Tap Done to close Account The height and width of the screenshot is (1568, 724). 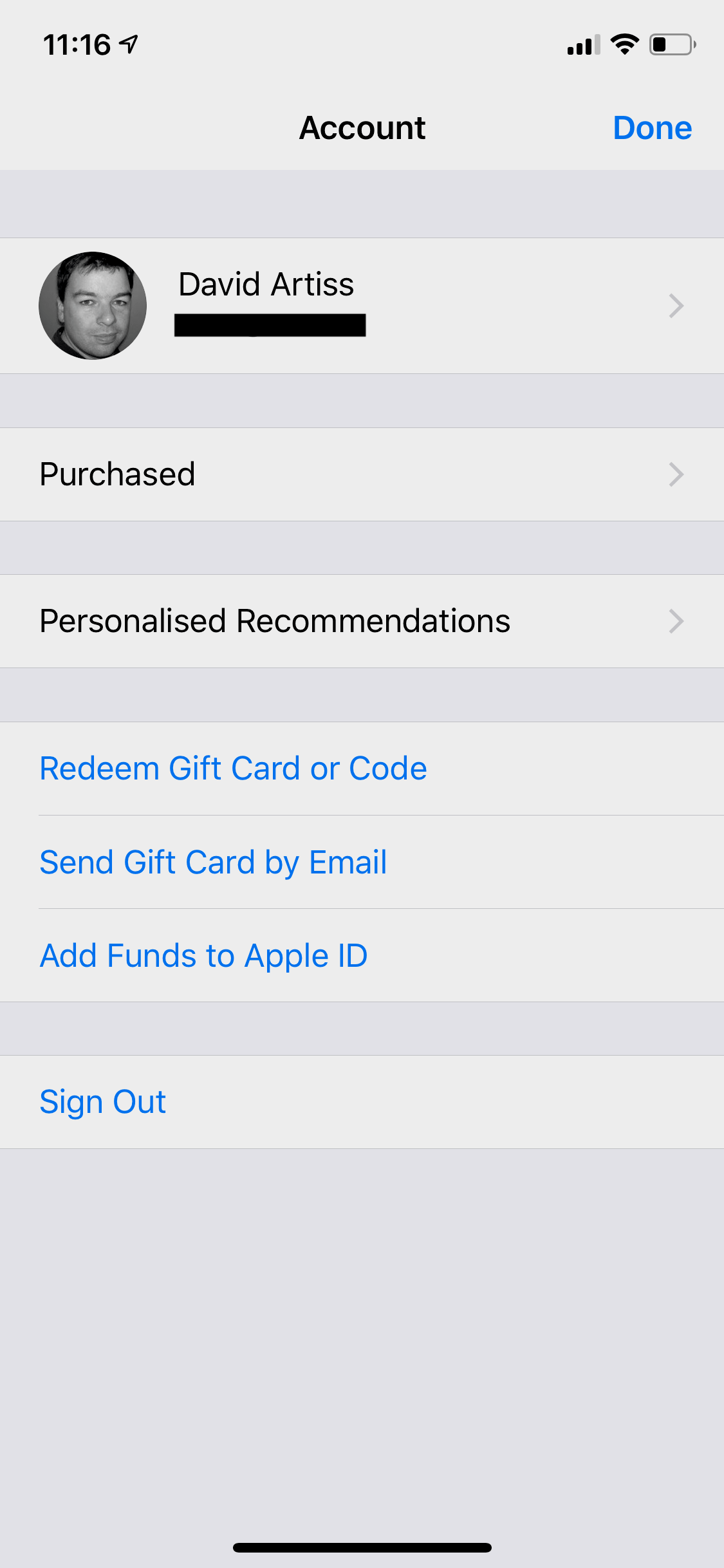pyautogui.click(x=652, y=128)
